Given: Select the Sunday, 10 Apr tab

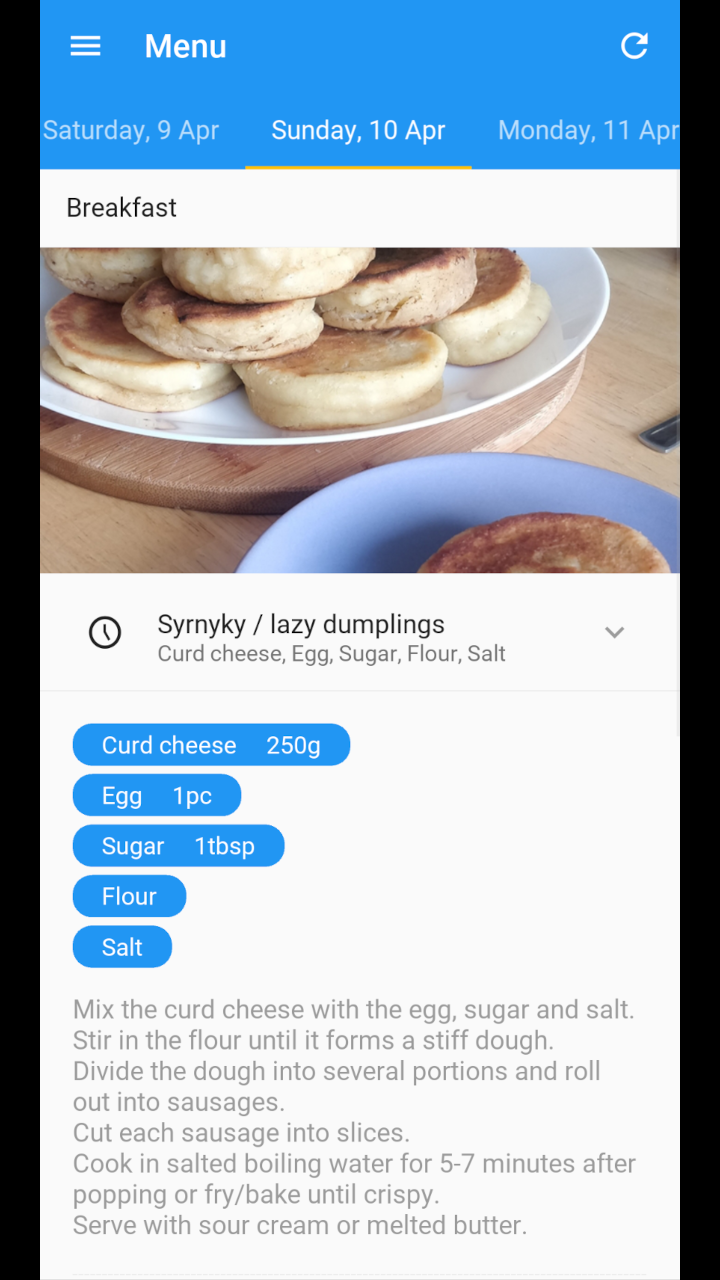Looking at the screenshot, I should [x=358, y=130].
